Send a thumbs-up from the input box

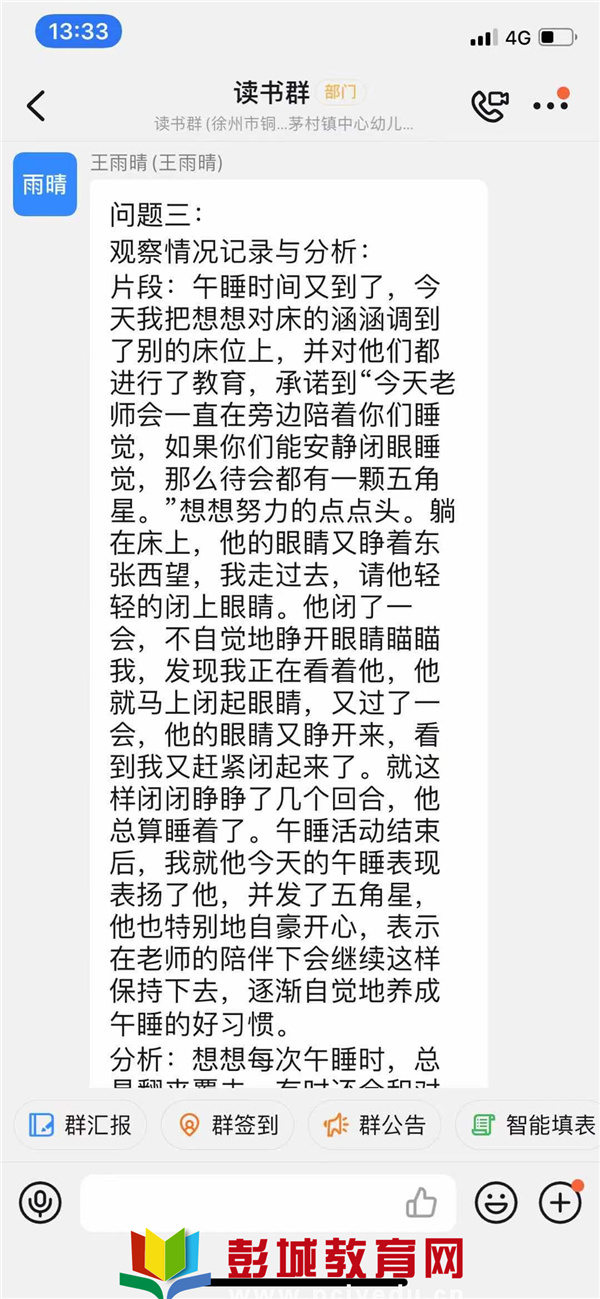pyautogui.click(x=421, y=1202)
